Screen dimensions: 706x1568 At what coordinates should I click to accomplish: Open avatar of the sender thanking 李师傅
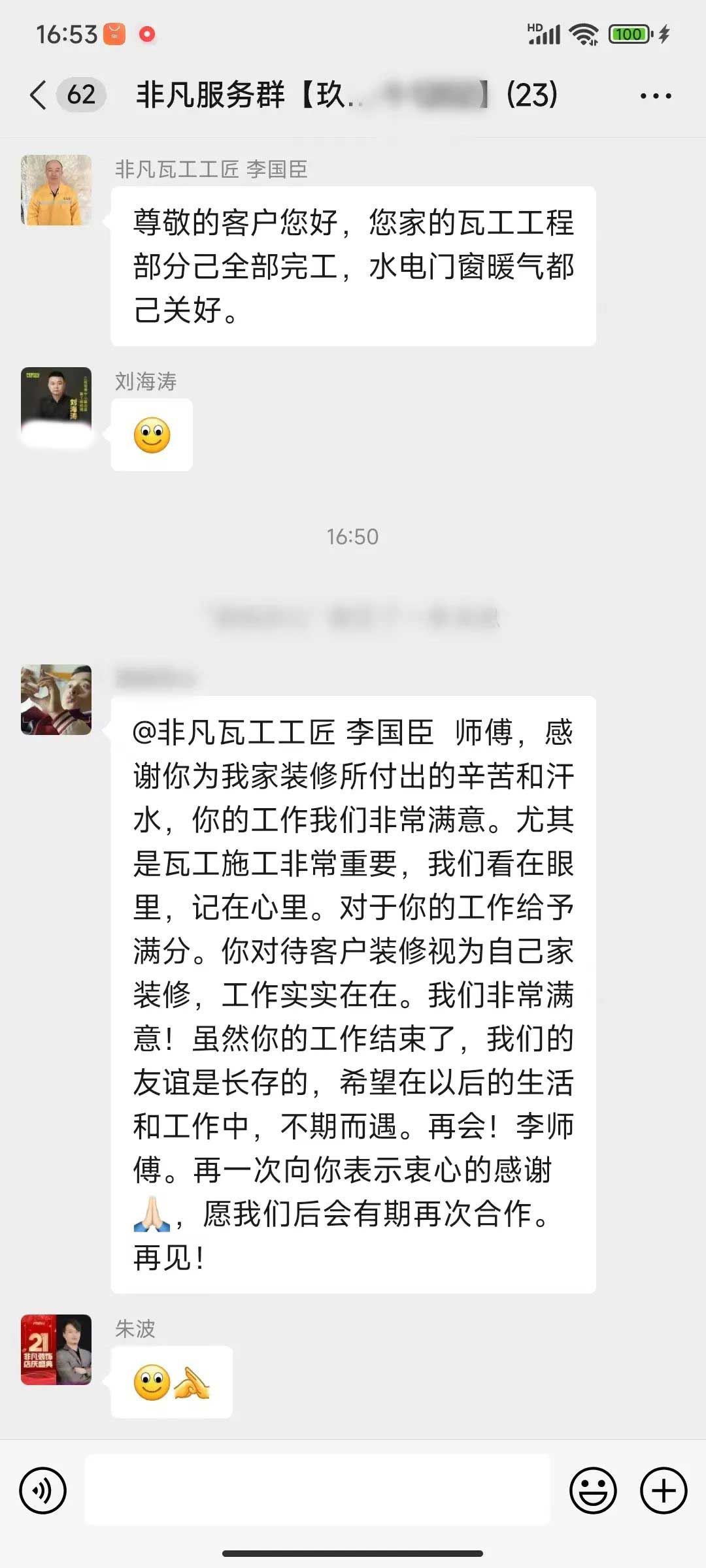click(56, 700)
